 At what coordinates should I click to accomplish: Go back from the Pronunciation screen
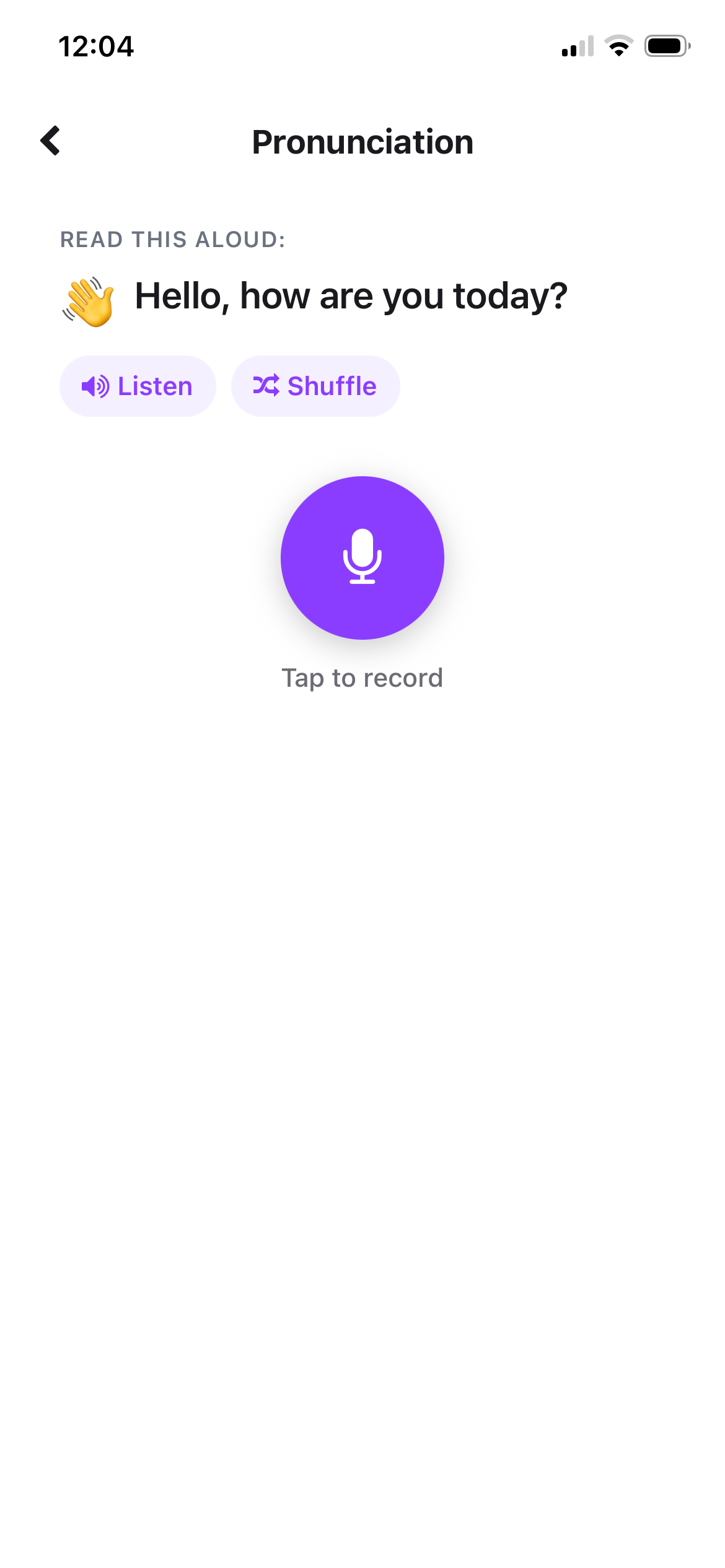(51, 141)
